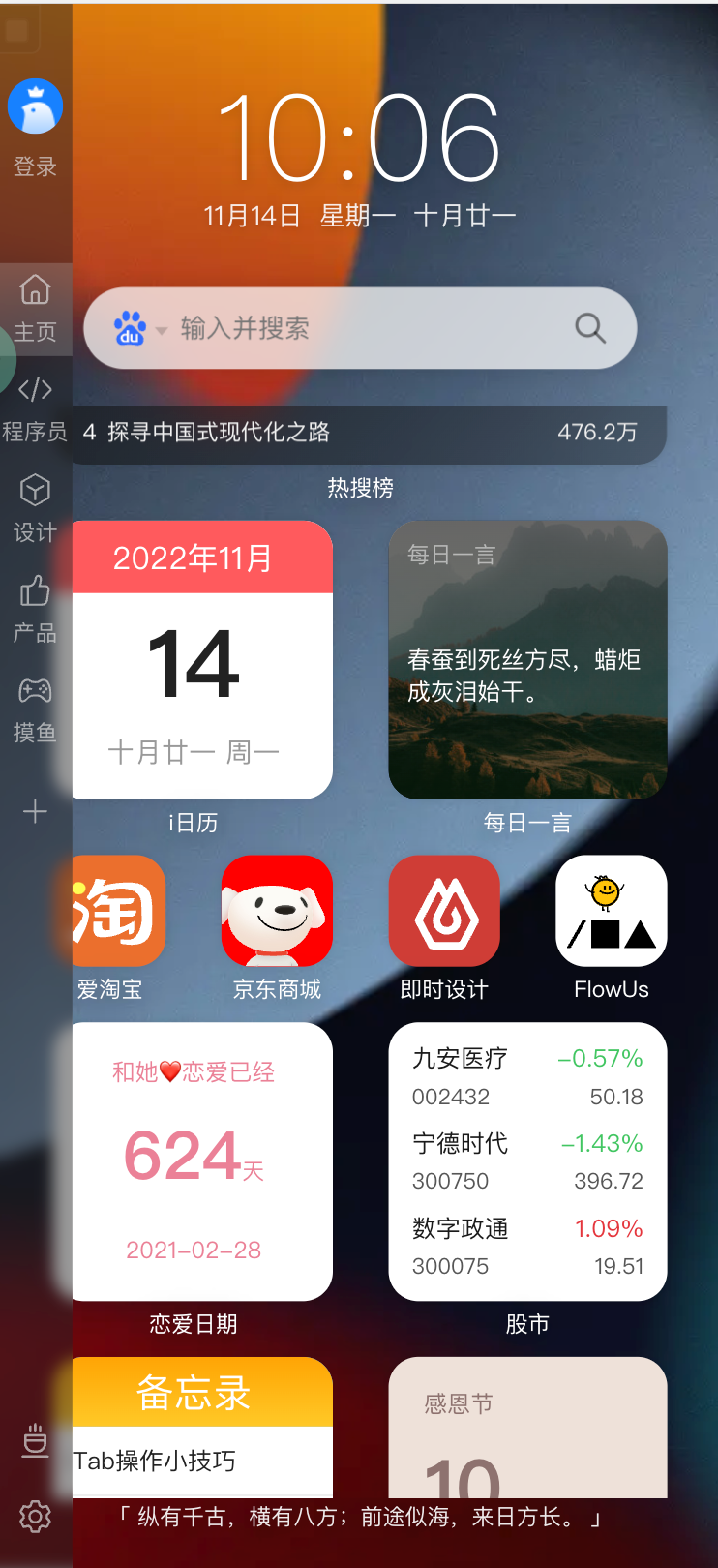Open the i日历 calendar widget
This screenshot has height=1568, width=718.
click(201, 660)
